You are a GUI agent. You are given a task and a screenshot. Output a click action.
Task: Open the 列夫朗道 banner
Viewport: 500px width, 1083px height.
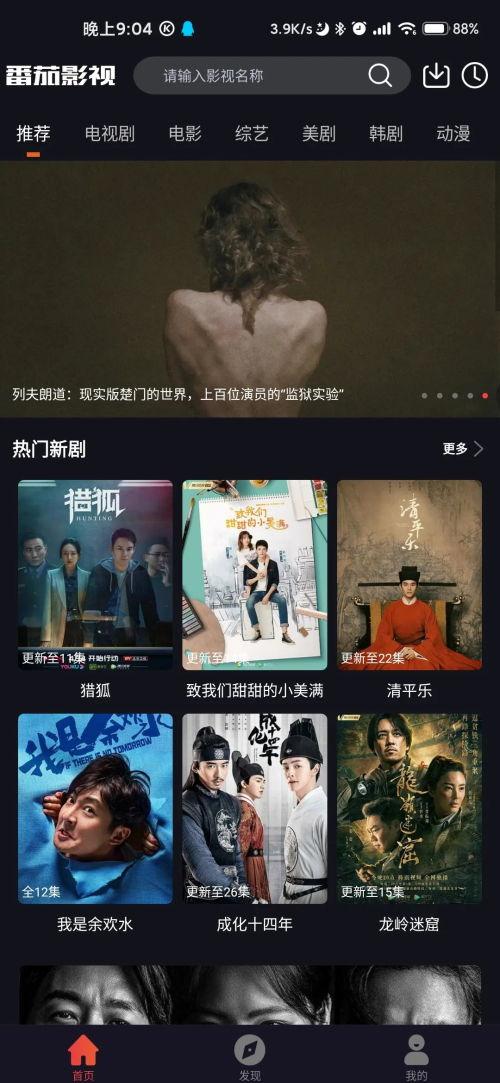click(x=250, y=289)
